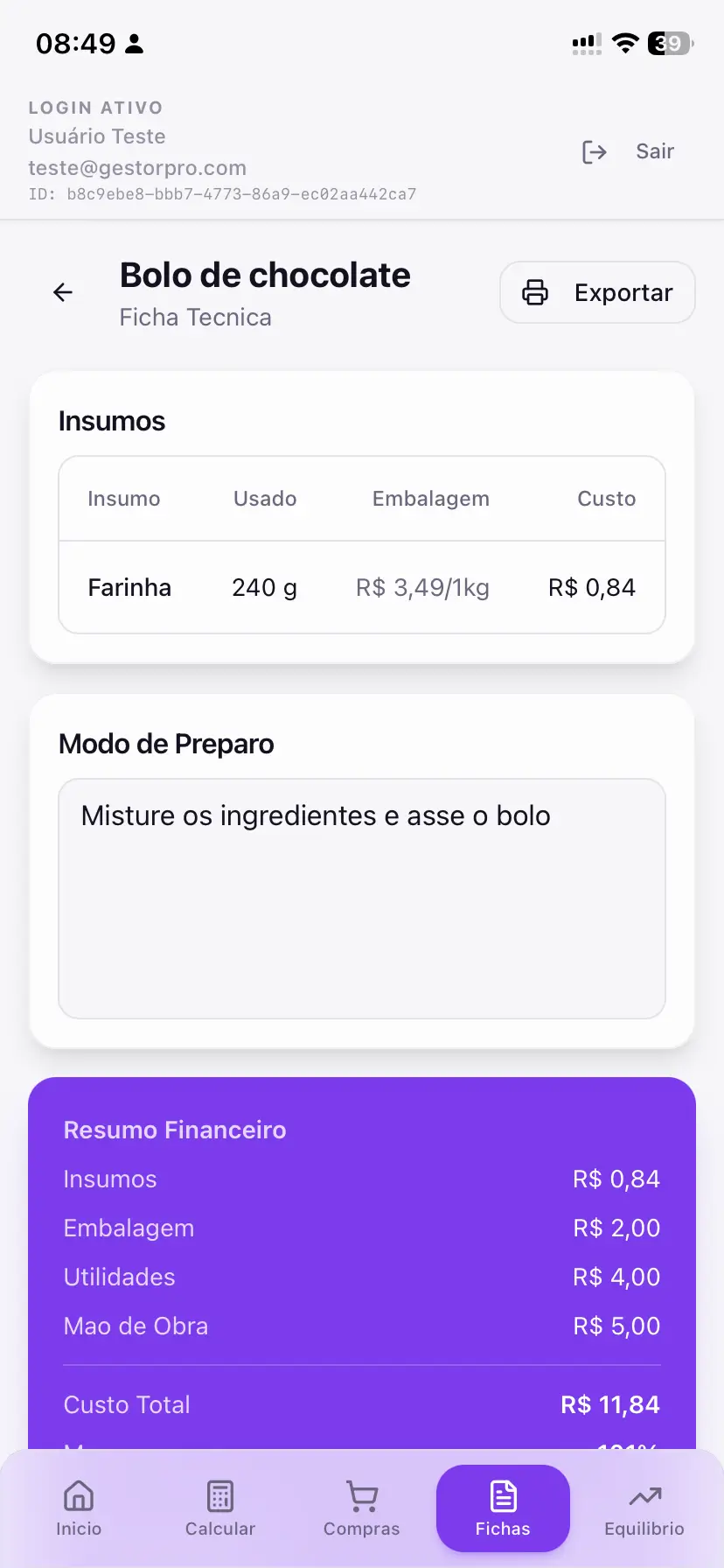Switch to the Equilibrio tab
Screen dimensions: 724x1568
click(x=644, y=1508)
